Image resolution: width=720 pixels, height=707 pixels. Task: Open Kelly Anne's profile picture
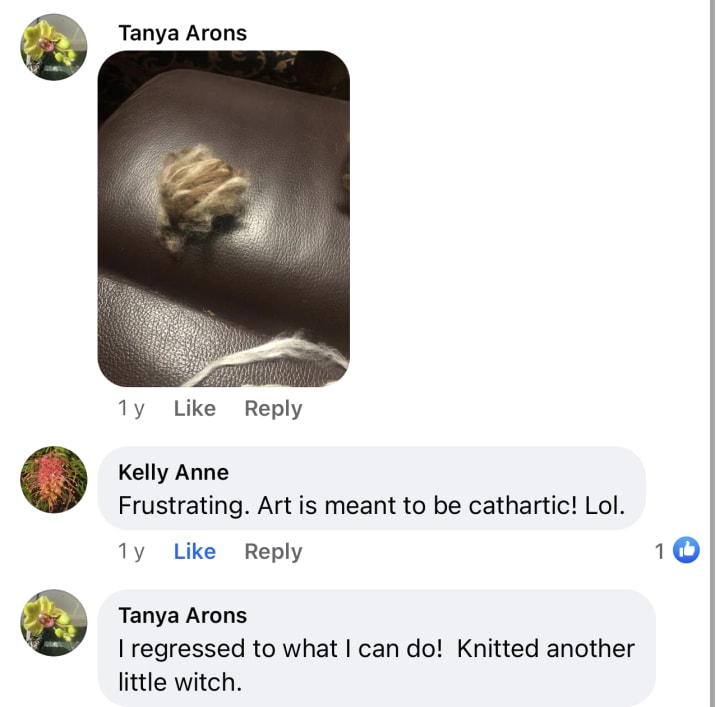pyautogui.click(x=54, y=479)
